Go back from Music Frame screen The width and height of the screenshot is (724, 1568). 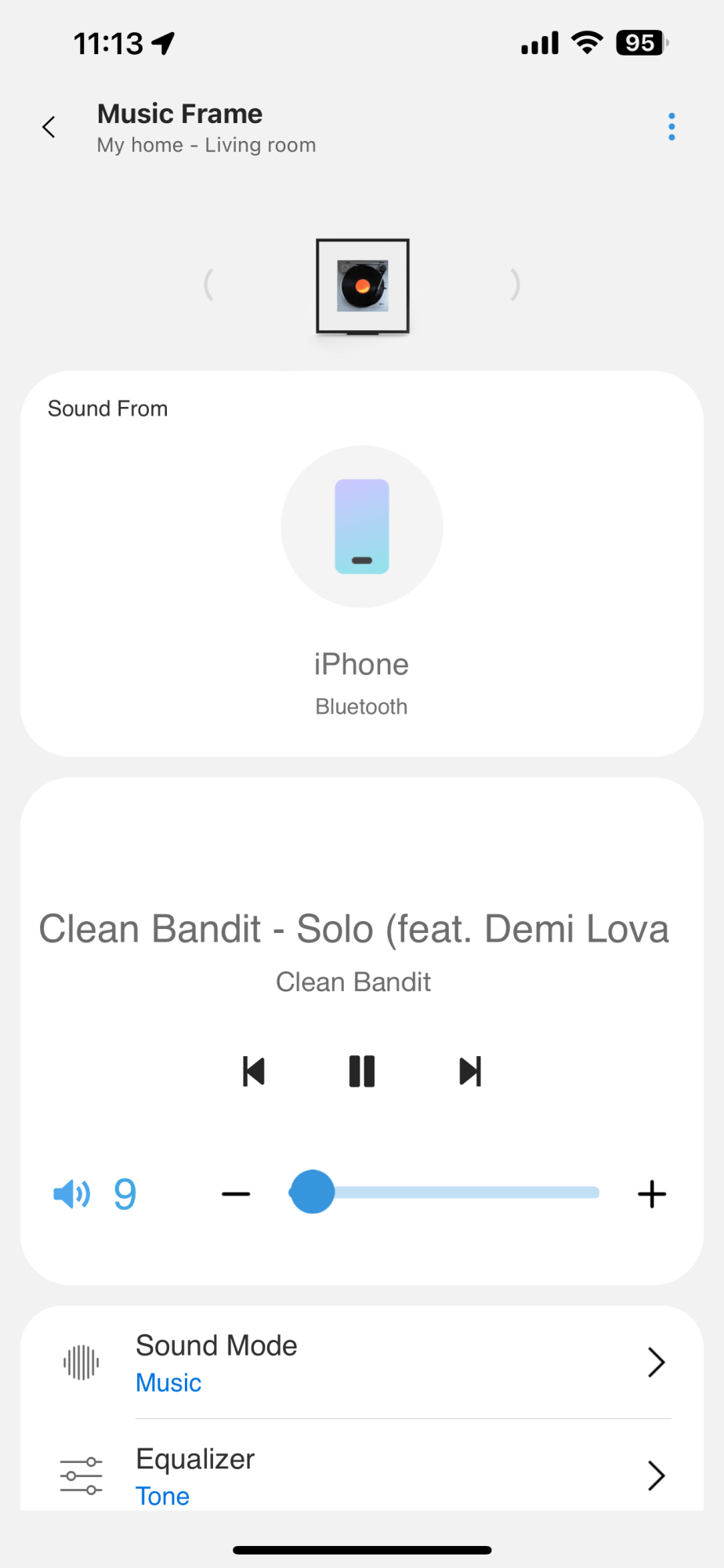tap(49, 127)
